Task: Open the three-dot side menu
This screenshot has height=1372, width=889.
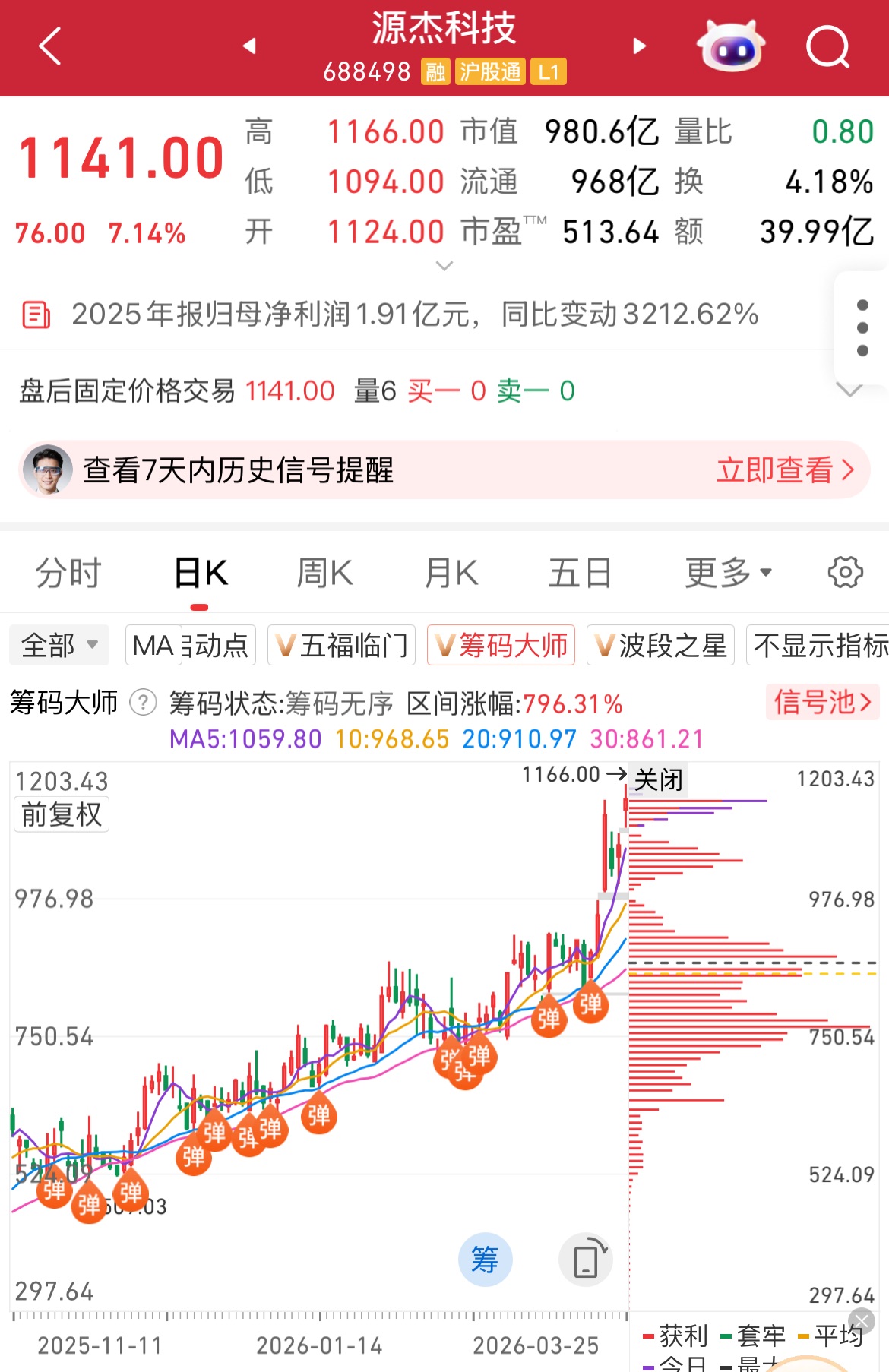Action: point(862,327)
